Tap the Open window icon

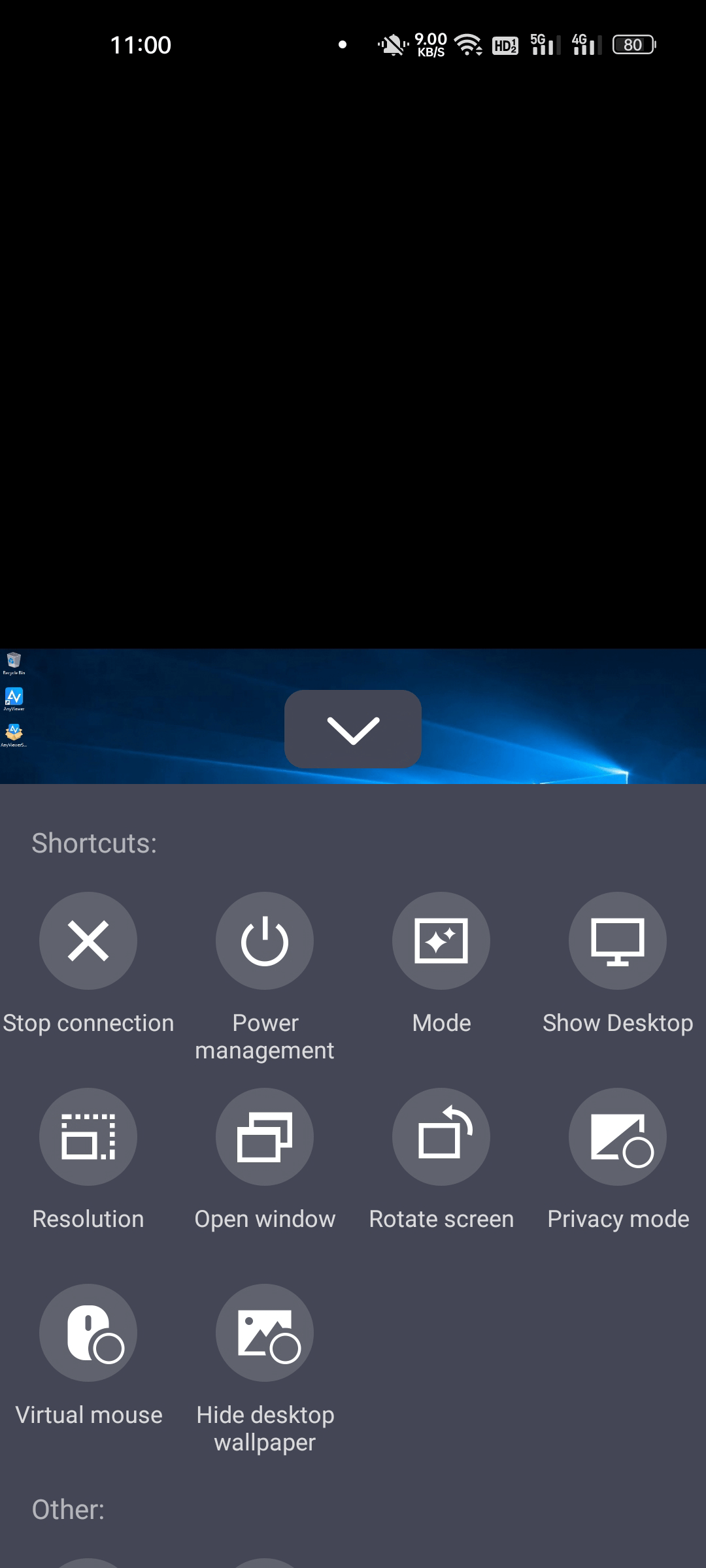coord(265,1137)
